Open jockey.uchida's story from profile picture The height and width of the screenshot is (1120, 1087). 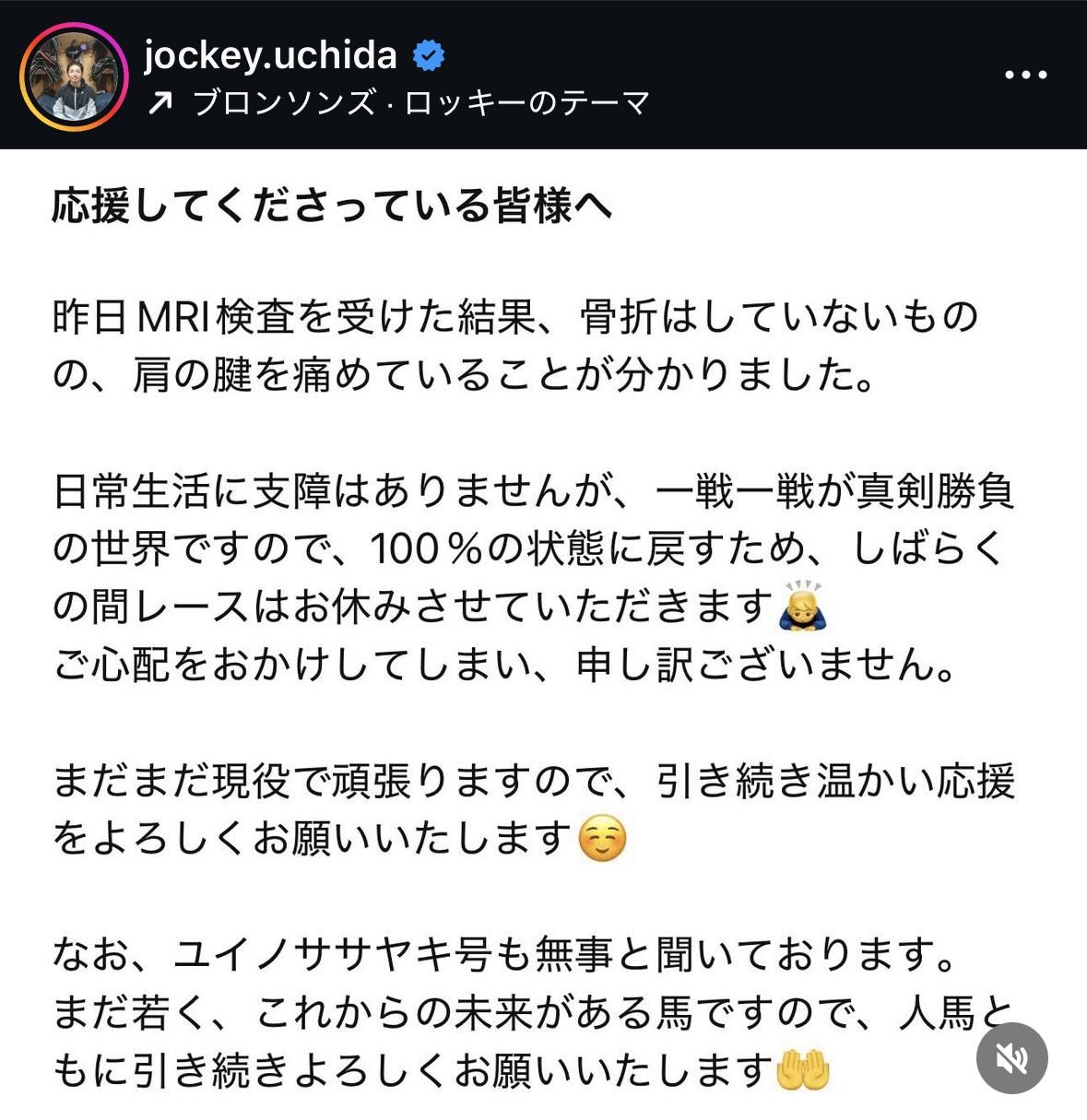click(74, 76)
